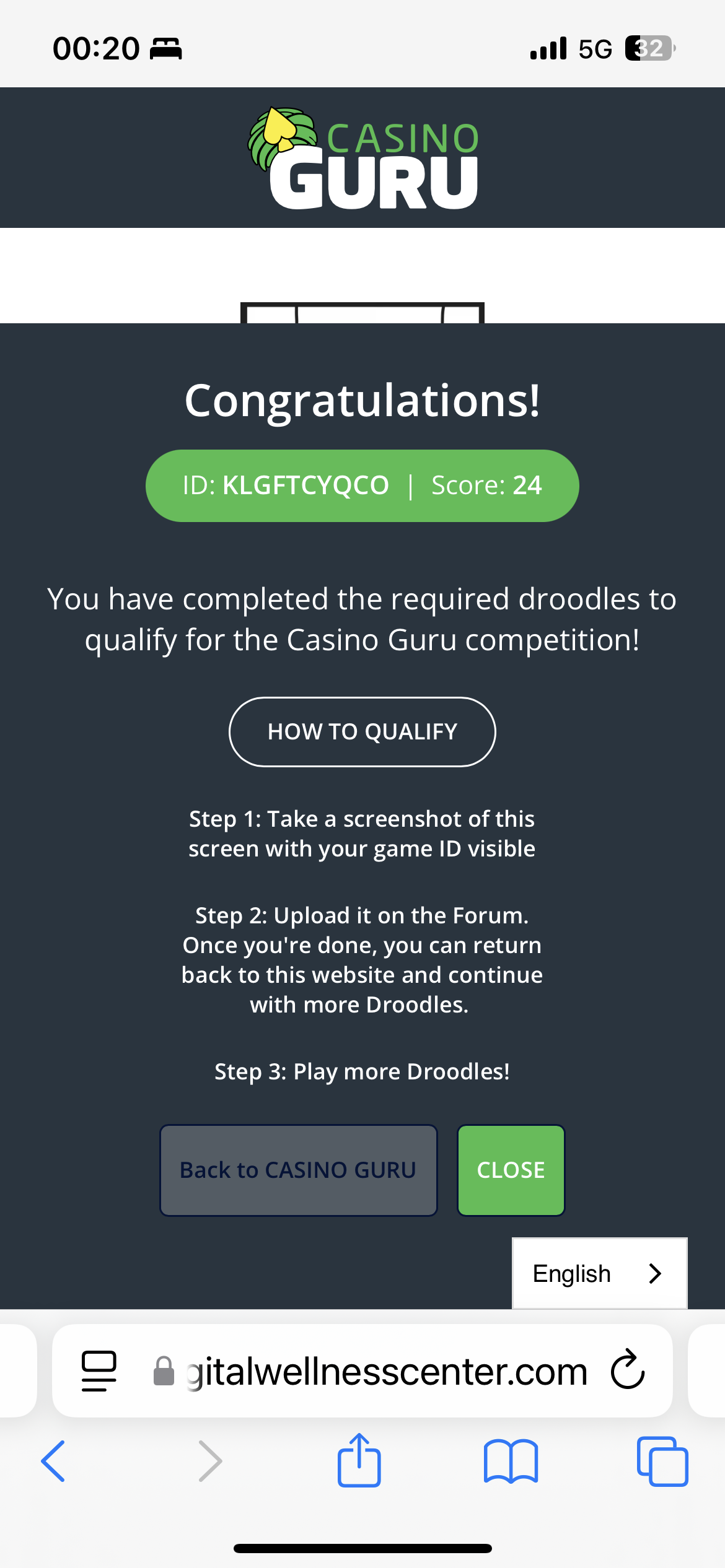
Task: Close the congratulations dialog
Action: [x=511, y=1170]
